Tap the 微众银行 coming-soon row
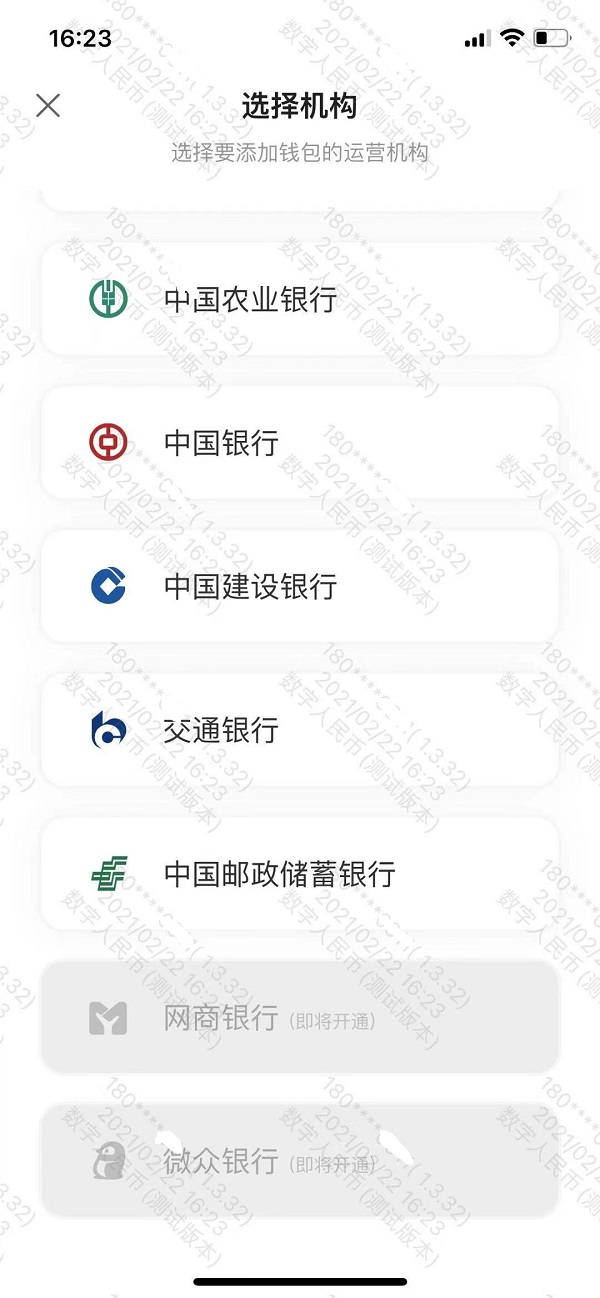600x1298 pixels. (299, 1161)
